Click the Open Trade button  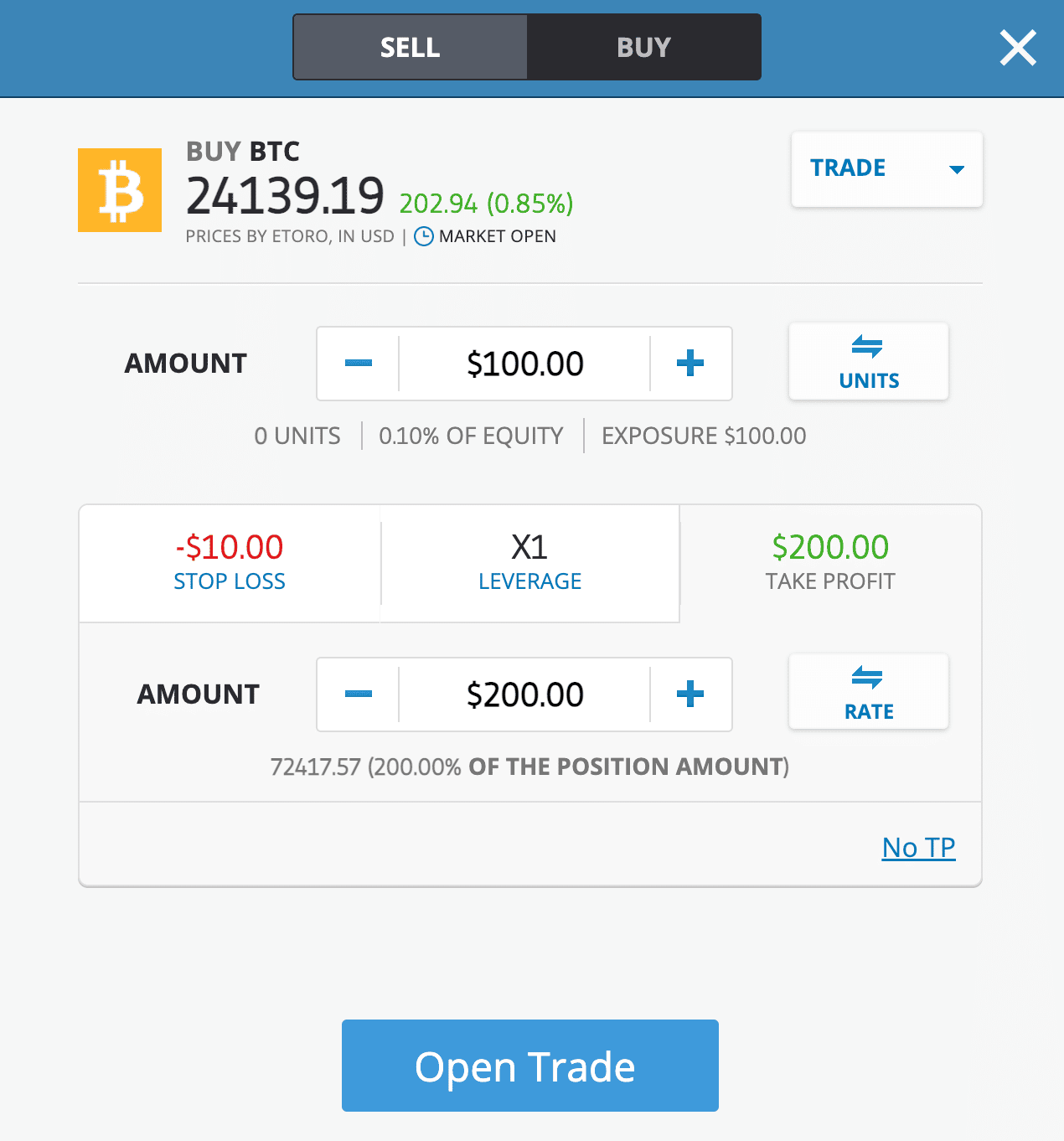[x=529, y=1066]
